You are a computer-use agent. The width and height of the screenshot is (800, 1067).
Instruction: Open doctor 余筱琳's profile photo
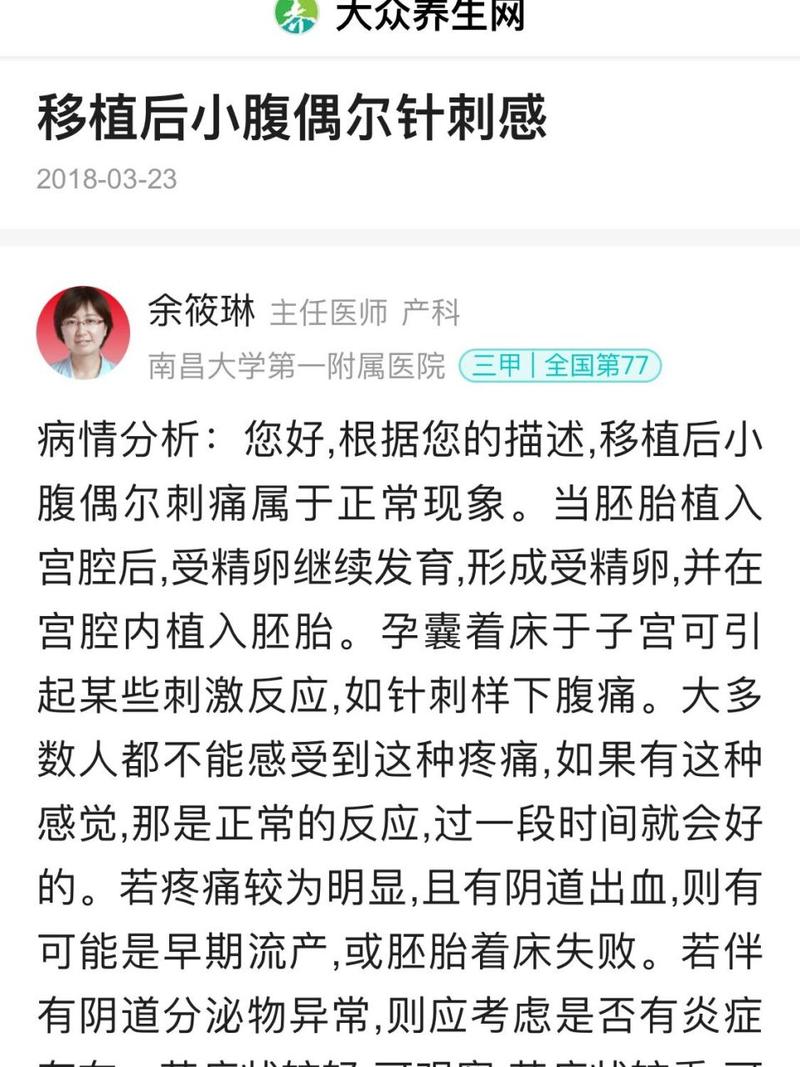(83, 333)
